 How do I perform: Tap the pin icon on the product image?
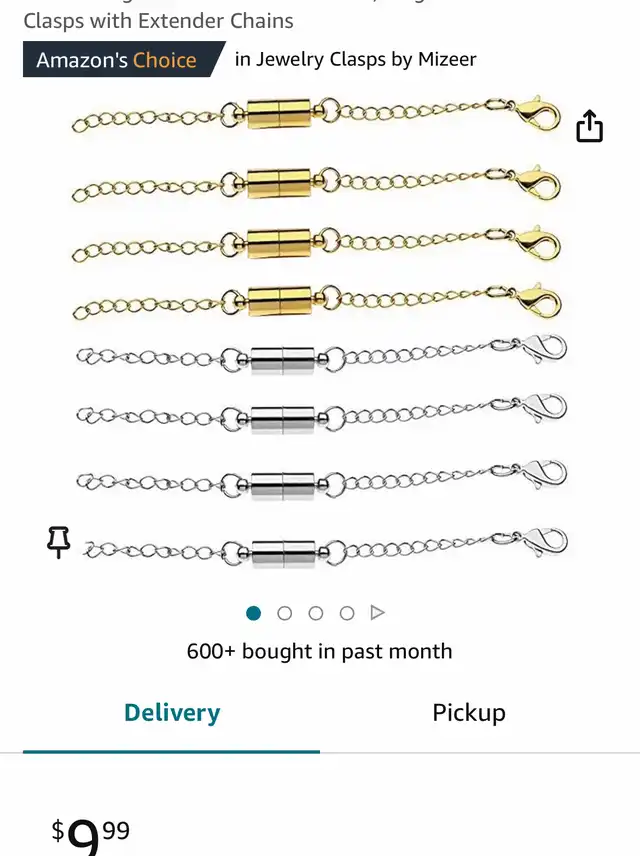pos(59,542)
